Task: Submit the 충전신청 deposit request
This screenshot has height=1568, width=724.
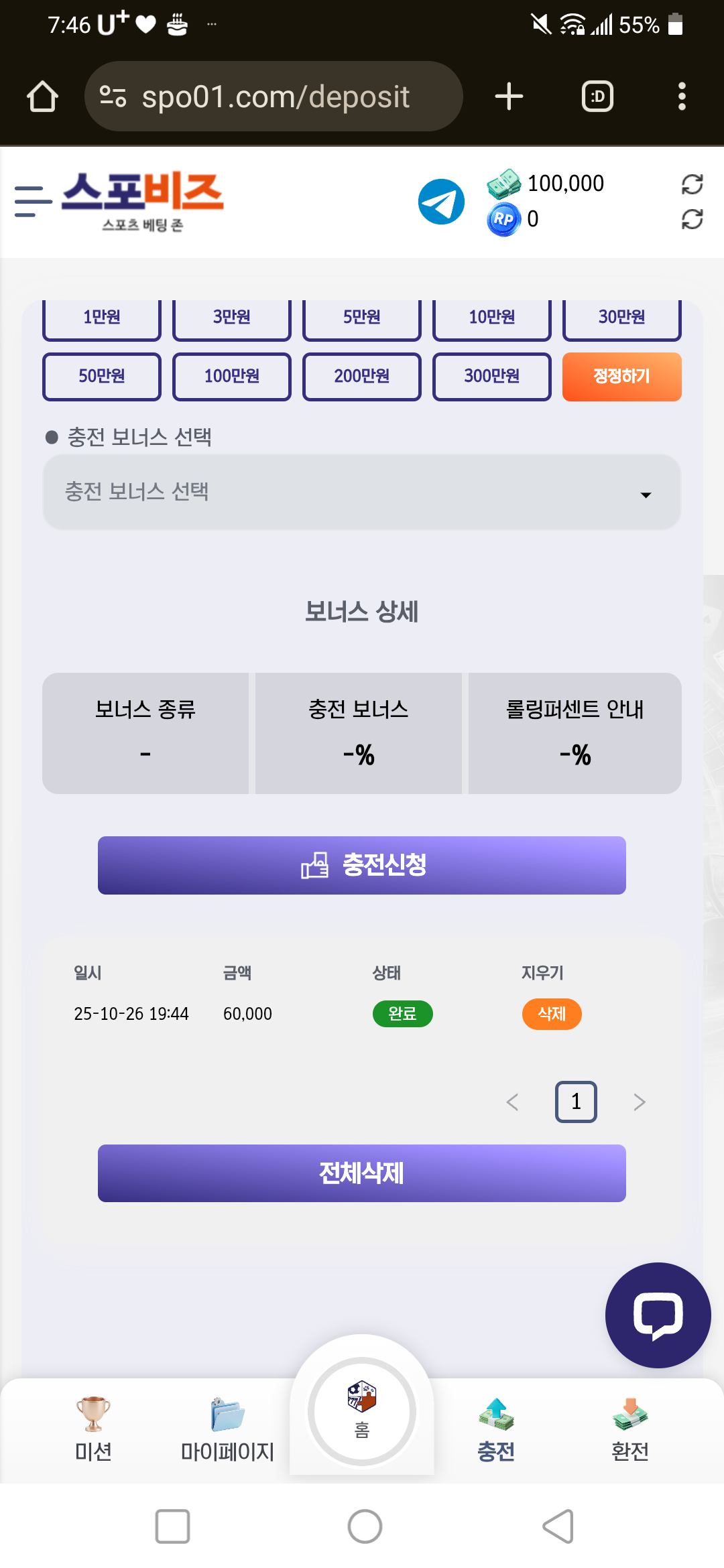Action: pyautogui.click(x=362, y=865)
